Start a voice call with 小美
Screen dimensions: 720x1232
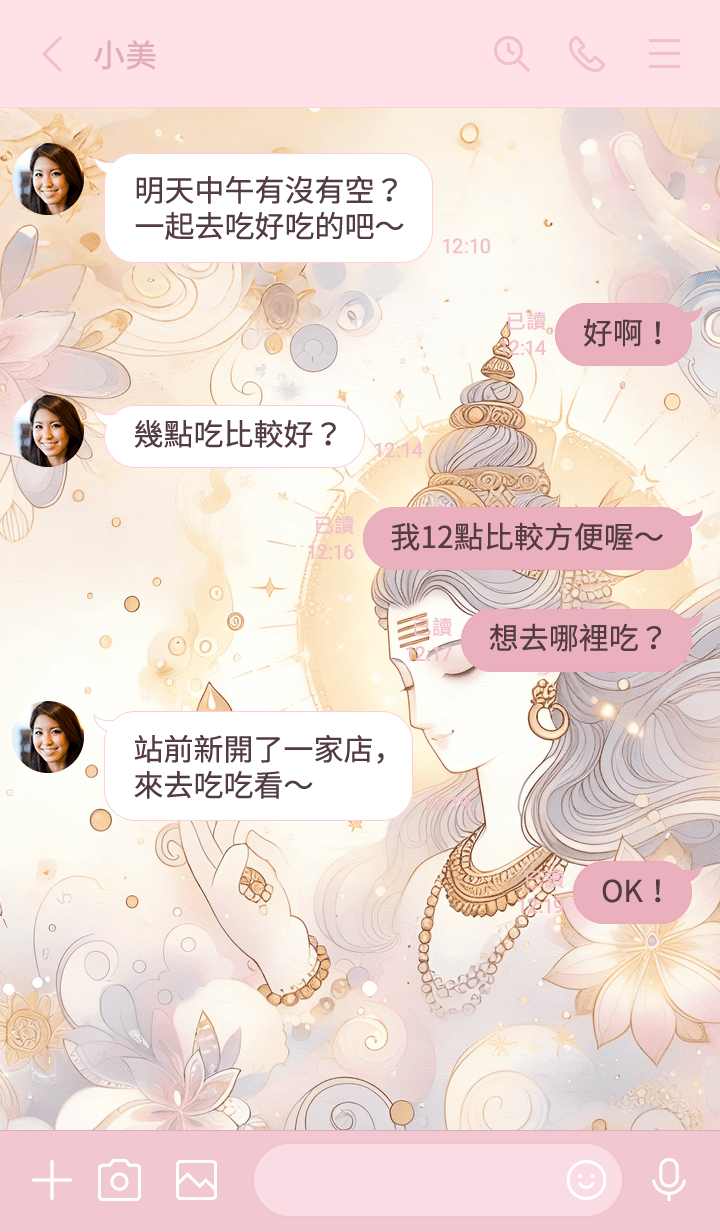pyautogui.click(x=587, y=54)
